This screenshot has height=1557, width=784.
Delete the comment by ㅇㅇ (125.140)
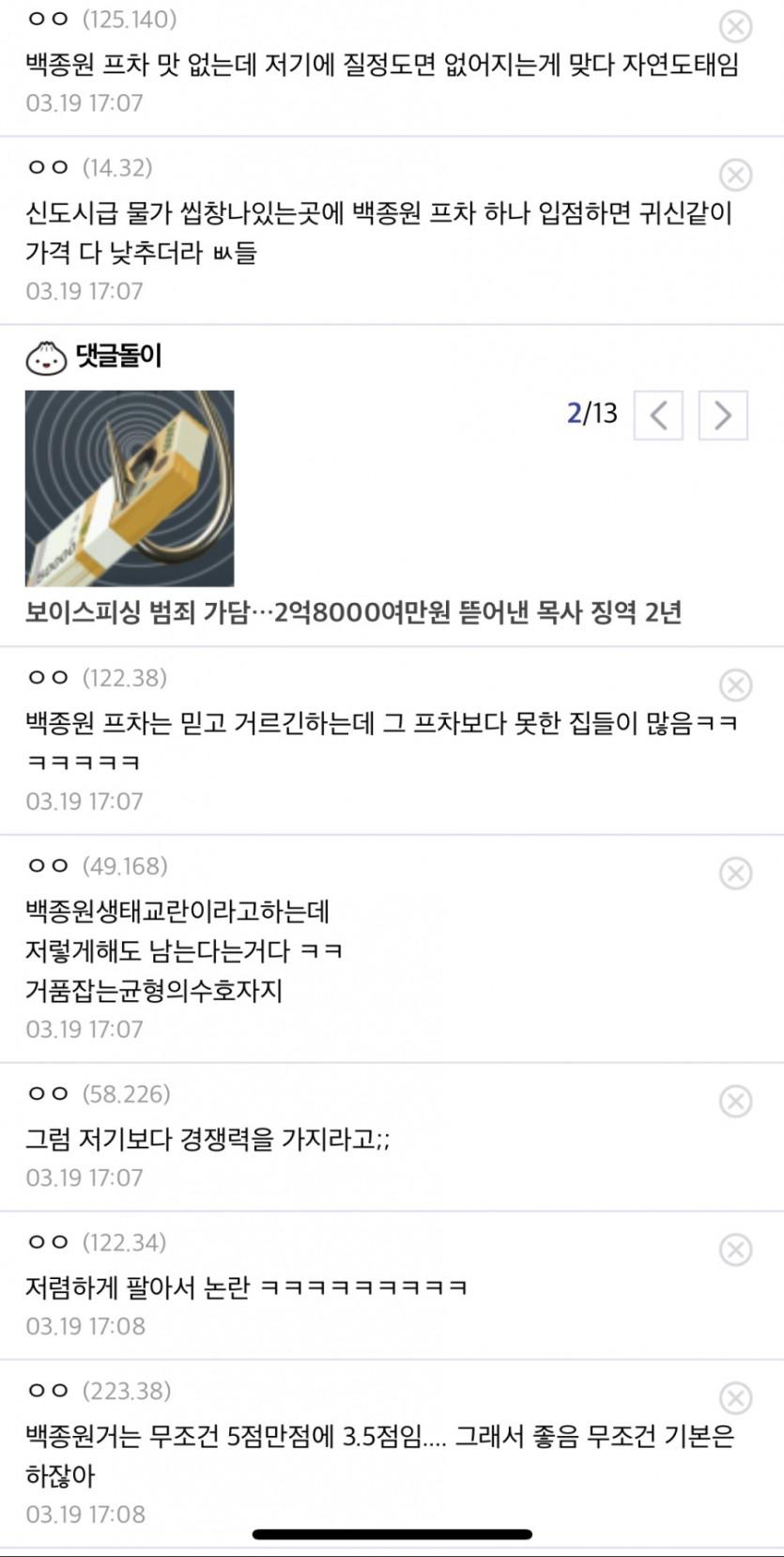[x=735, y=26]
